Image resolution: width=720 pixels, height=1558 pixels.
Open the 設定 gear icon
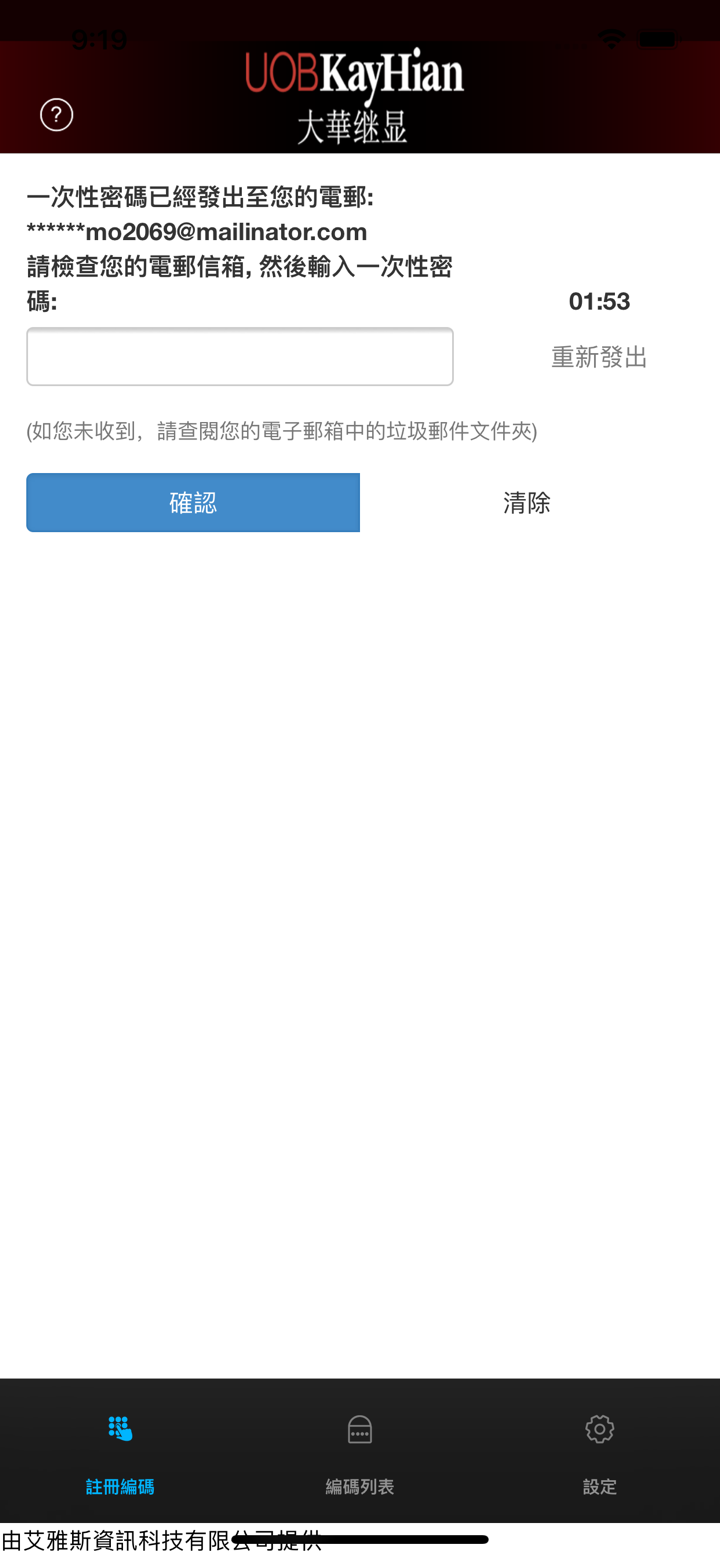(x=598, y=1429)
